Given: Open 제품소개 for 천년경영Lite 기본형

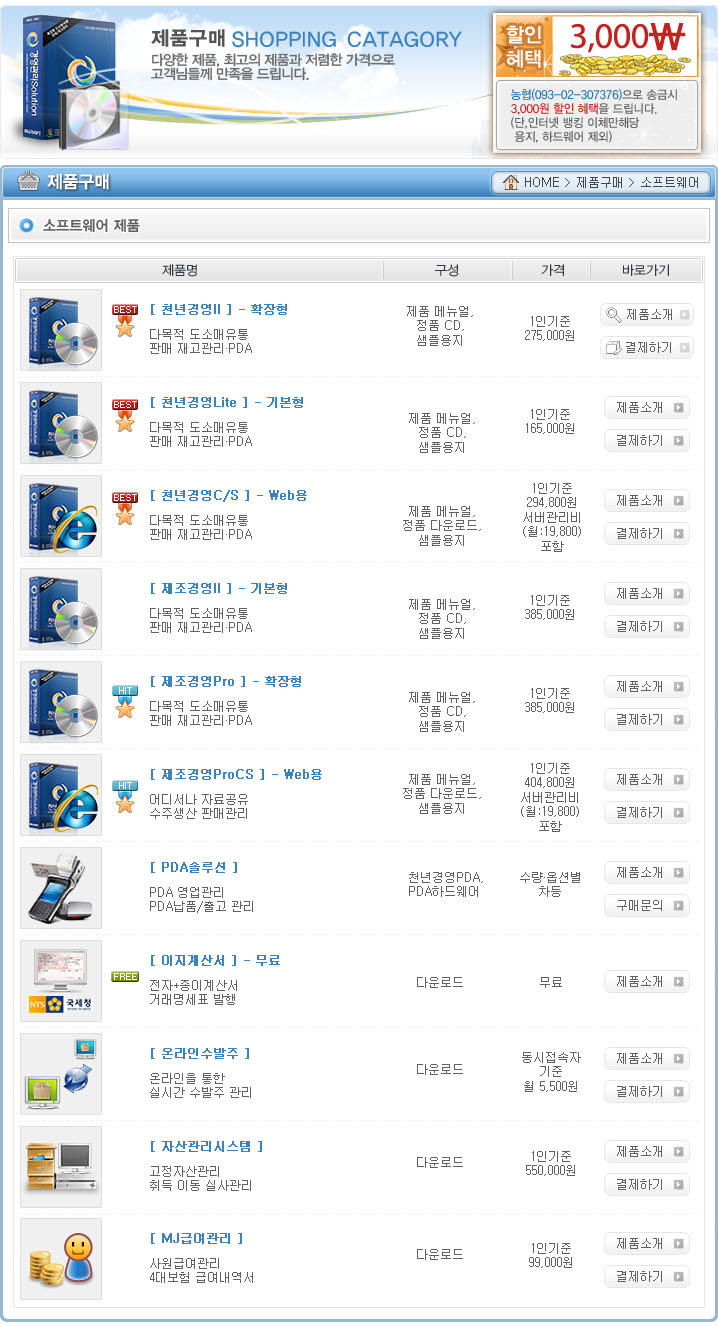Looking at the screenshot, I should click(647, 407).
